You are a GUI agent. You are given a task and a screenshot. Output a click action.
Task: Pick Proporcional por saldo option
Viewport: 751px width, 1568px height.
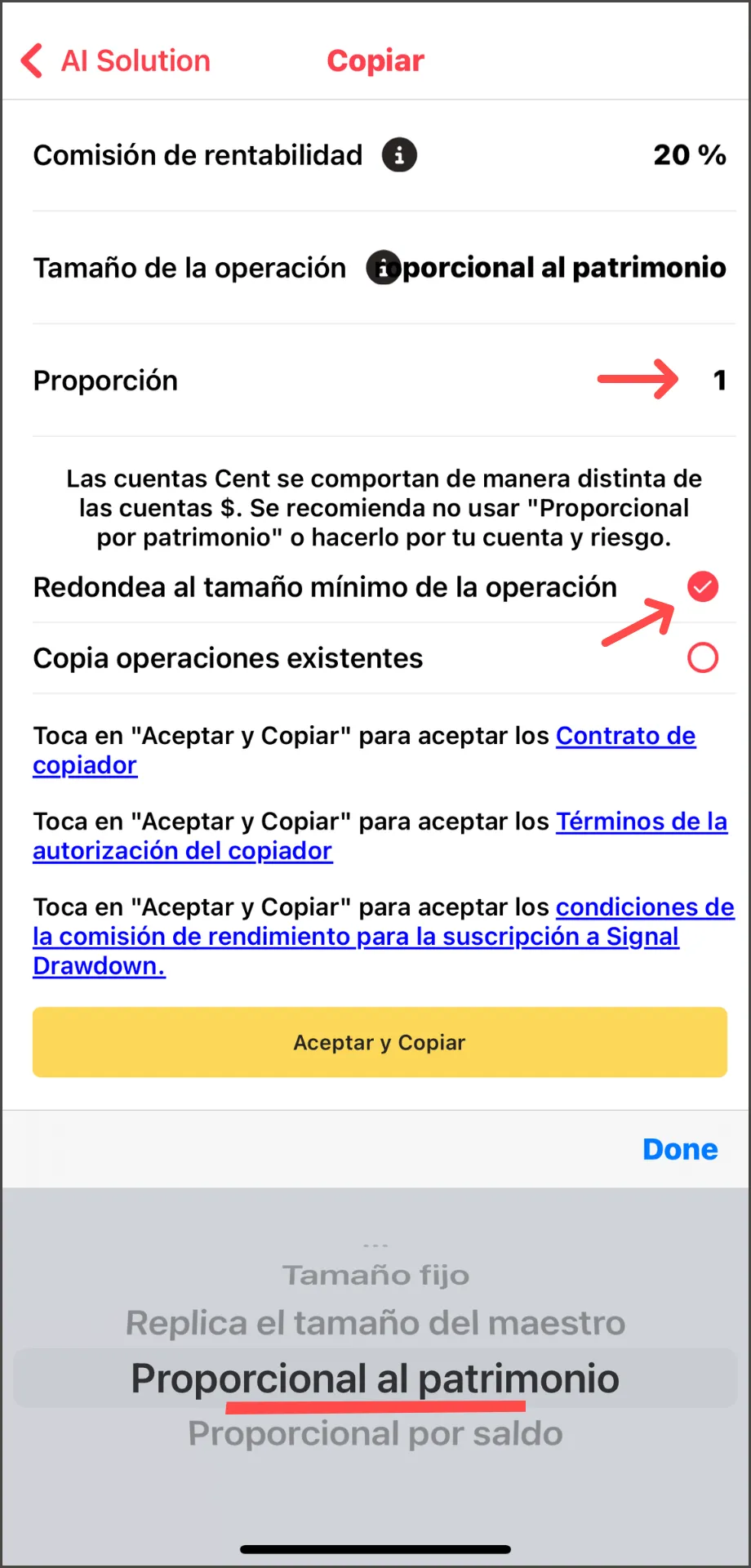point(375,1433)
